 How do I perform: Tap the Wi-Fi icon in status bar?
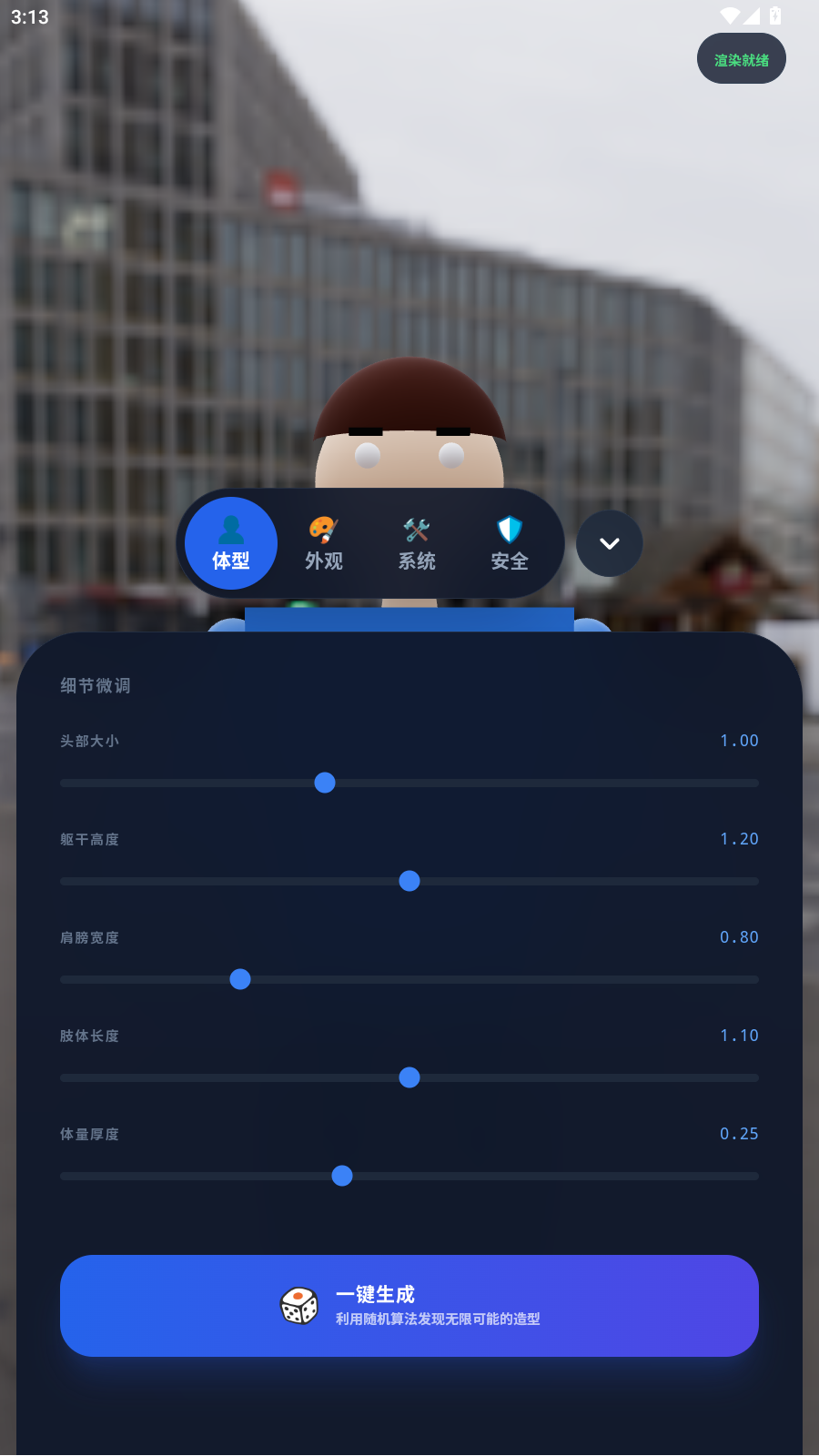tap(728, 15)
